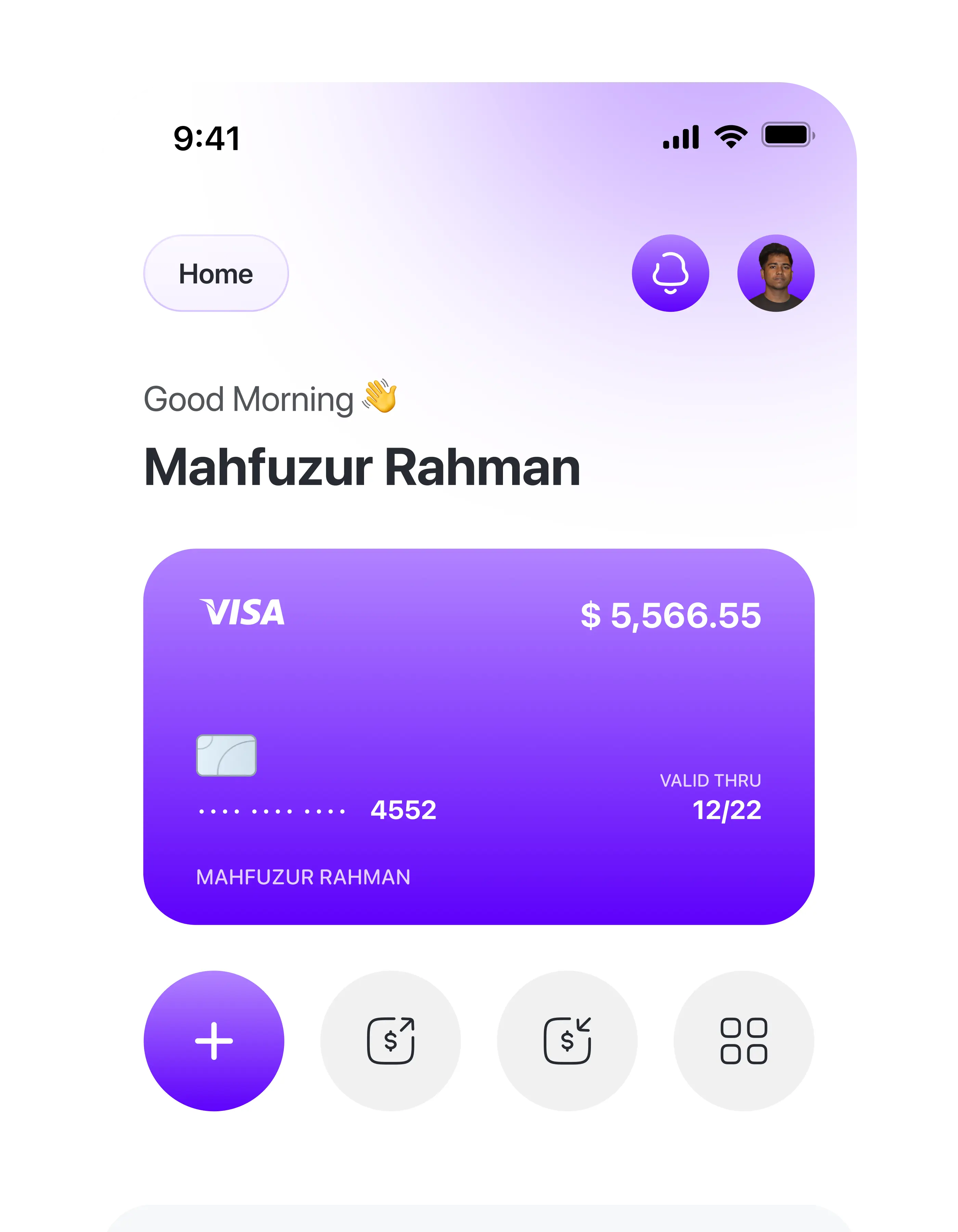This screenshot has width=958, height=1232.
Task: Tap the plus icon to add money
Action: tap(214, 1042)
